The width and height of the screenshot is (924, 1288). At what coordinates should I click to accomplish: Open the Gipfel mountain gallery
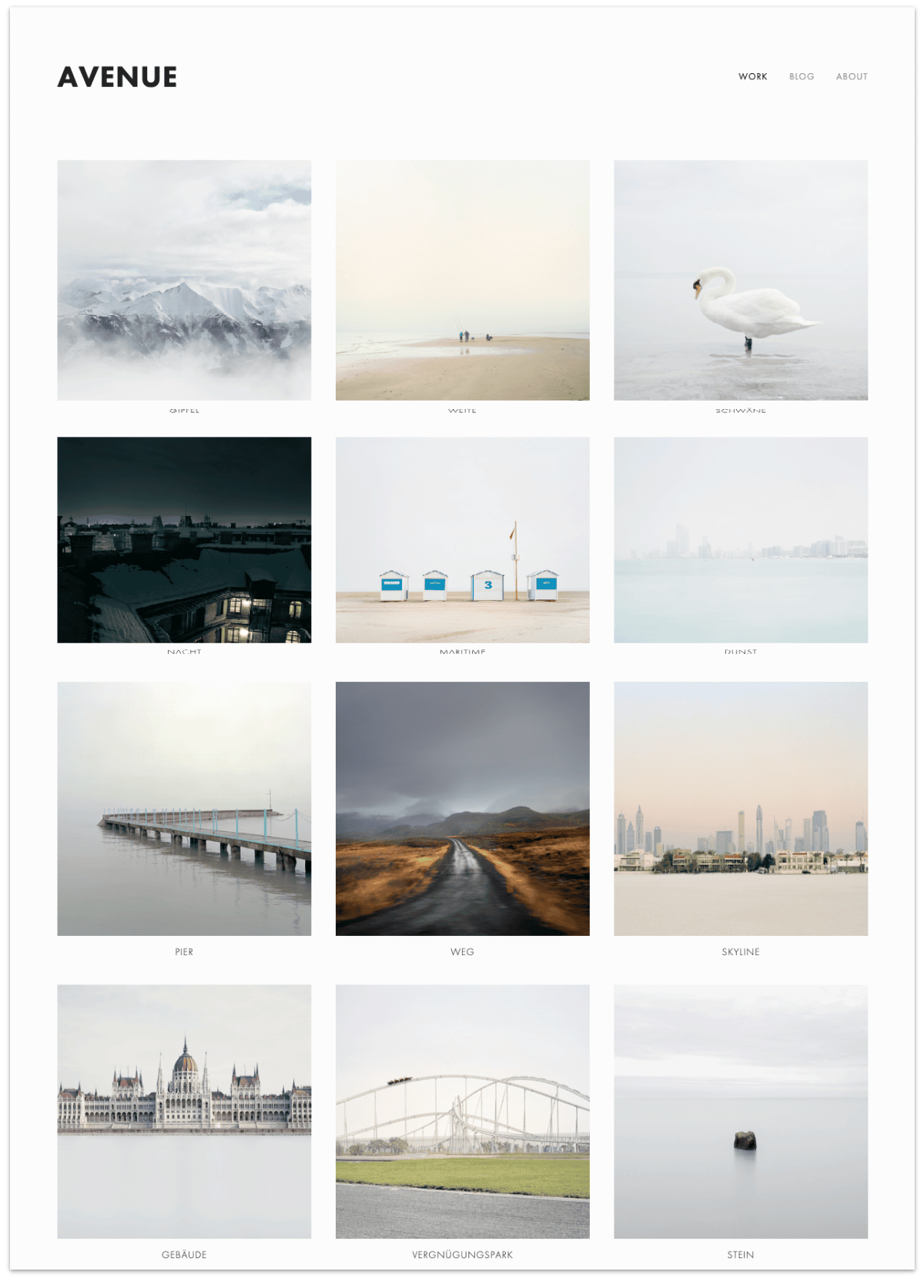(x=184, y=280)
